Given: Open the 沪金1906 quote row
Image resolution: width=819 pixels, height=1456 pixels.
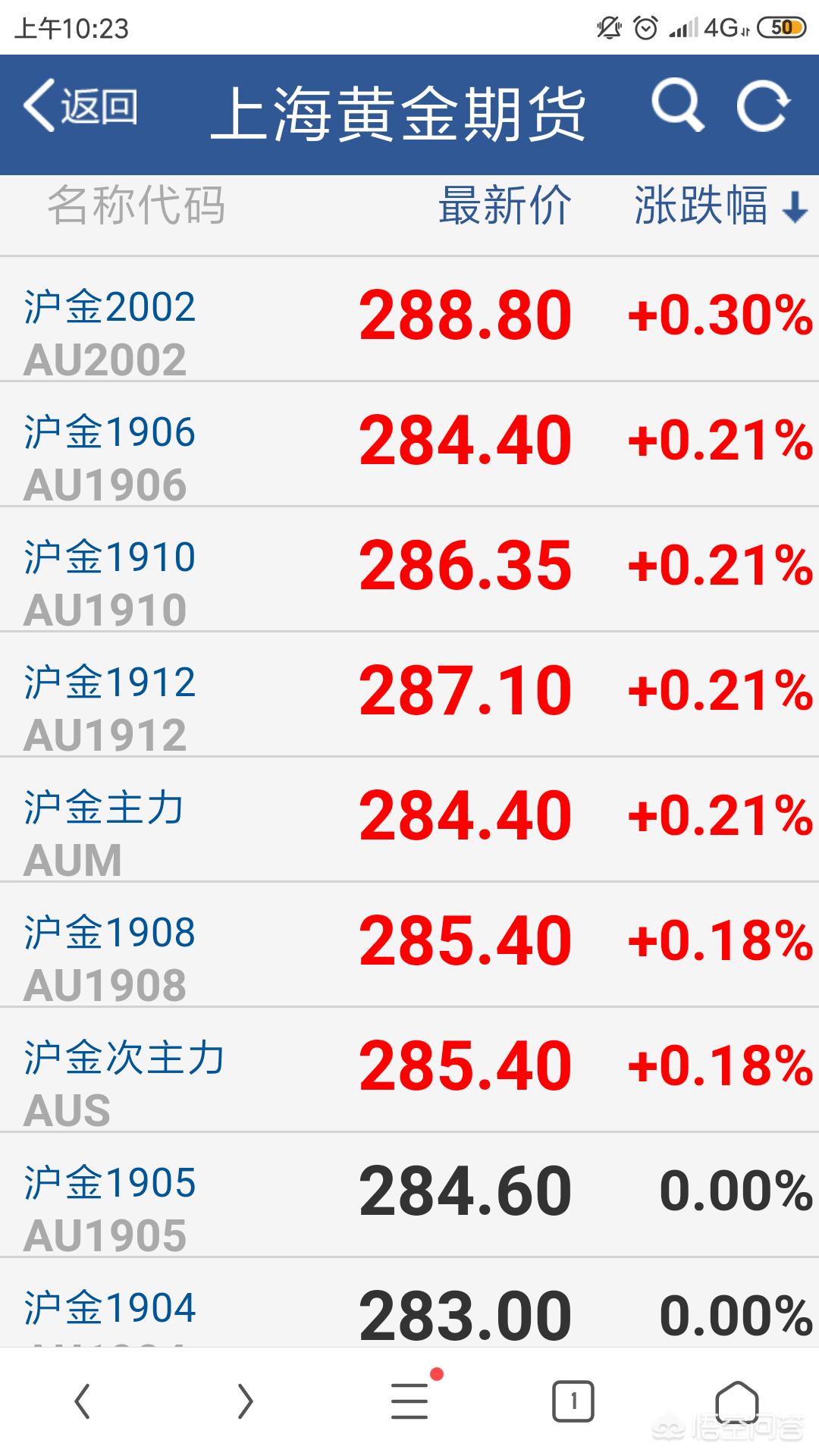Looking at the screenshot, I should point(409,444).
